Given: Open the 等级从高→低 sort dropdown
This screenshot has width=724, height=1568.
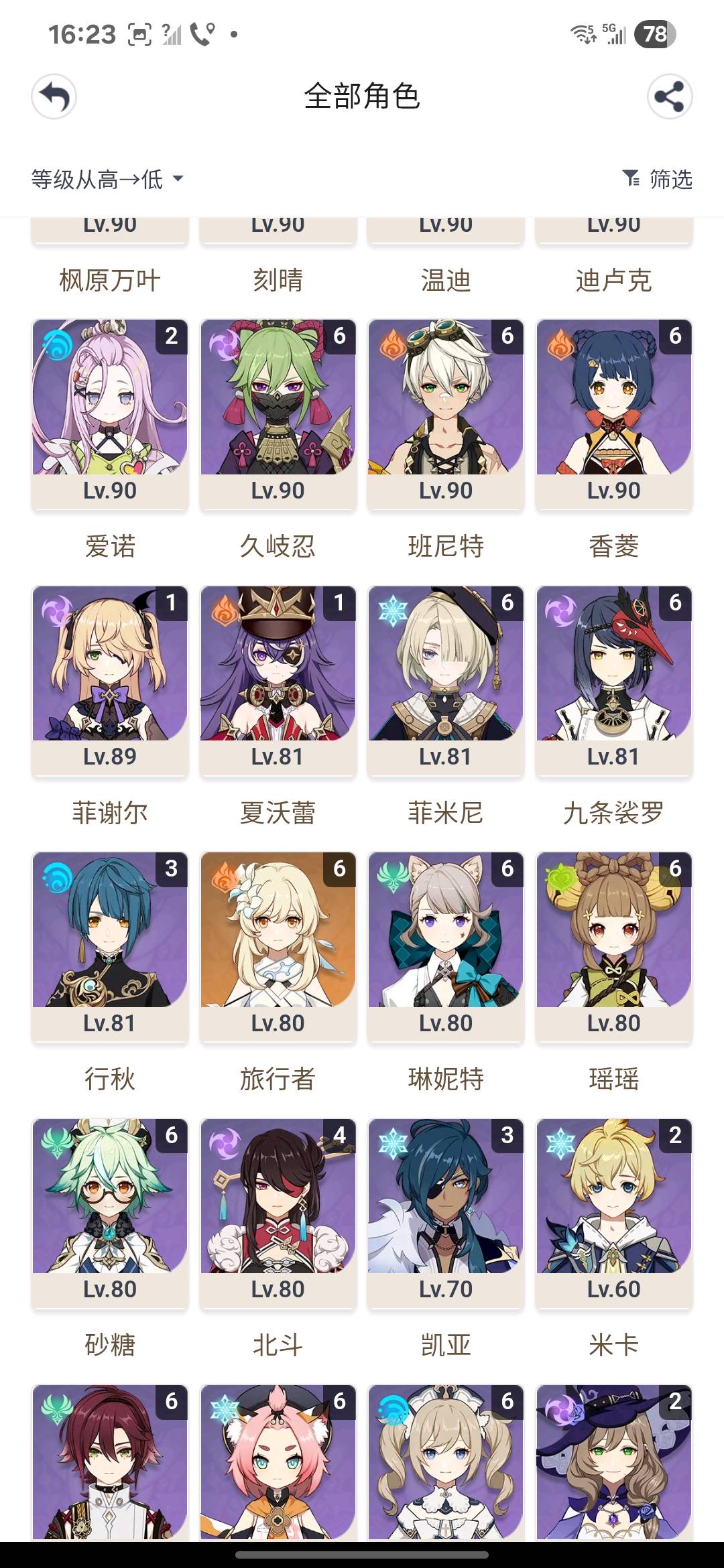Looking at the screenshot, I should 107,179.
